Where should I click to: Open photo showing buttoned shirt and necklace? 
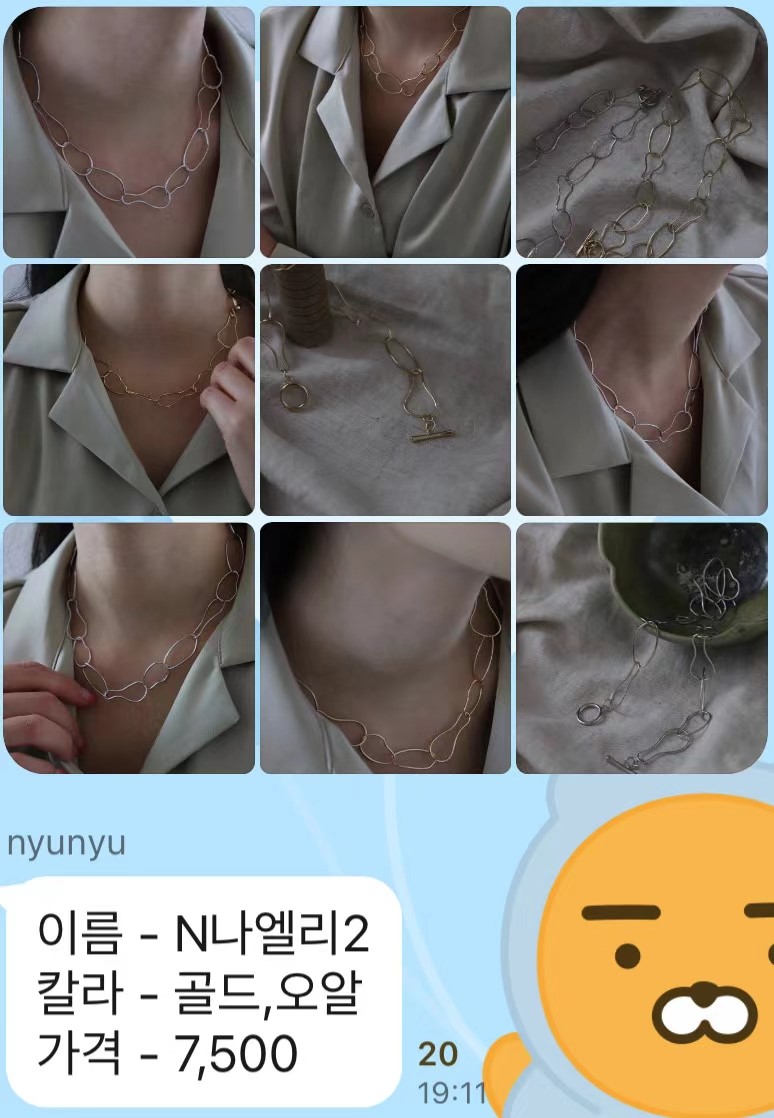385,132
